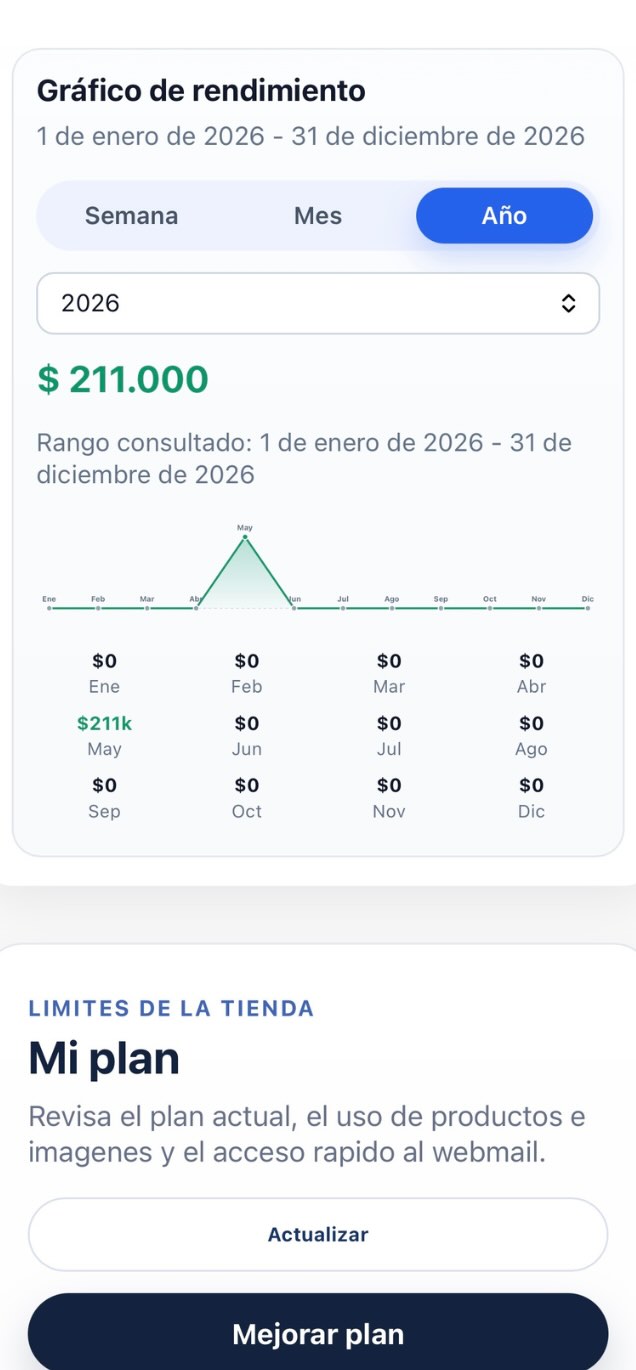
Task: Switch to the Semana view
Action: (x=132, y=216)
